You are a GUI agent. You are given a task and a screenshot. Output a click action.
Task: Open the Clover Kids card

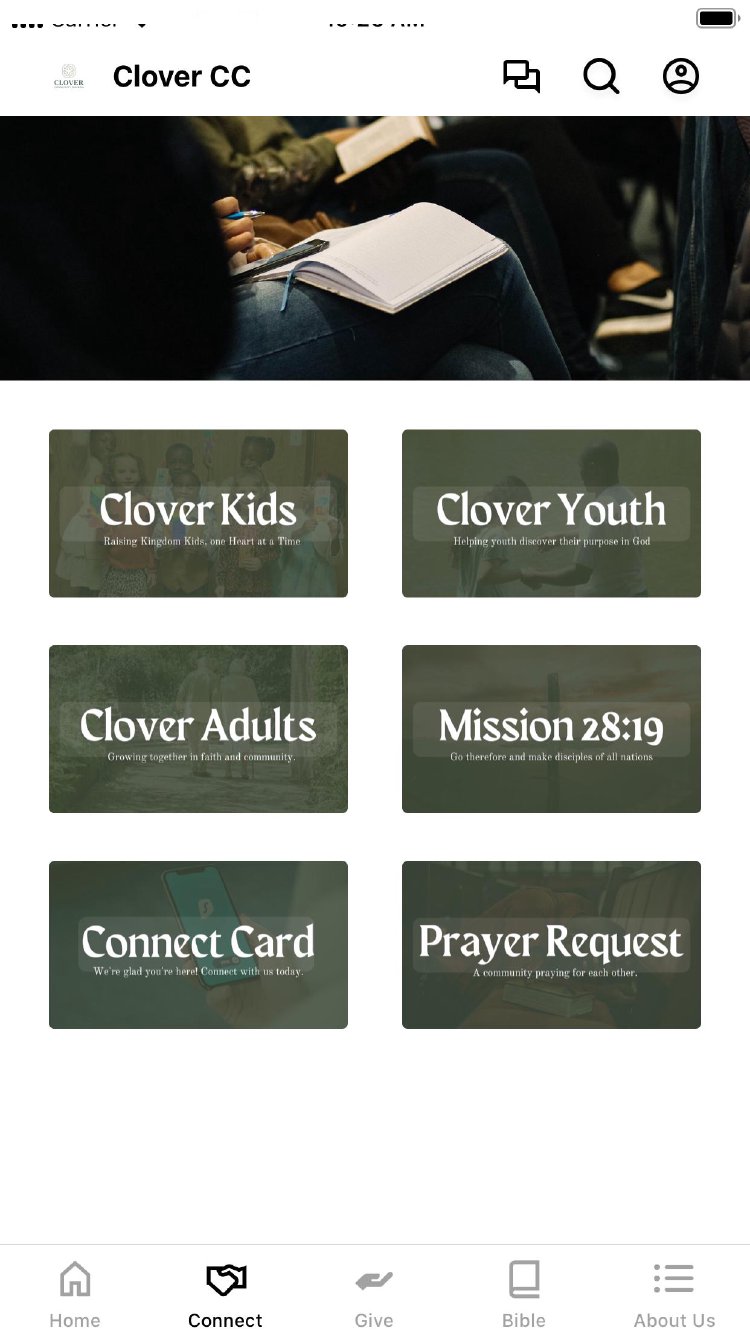coord(198,514)
